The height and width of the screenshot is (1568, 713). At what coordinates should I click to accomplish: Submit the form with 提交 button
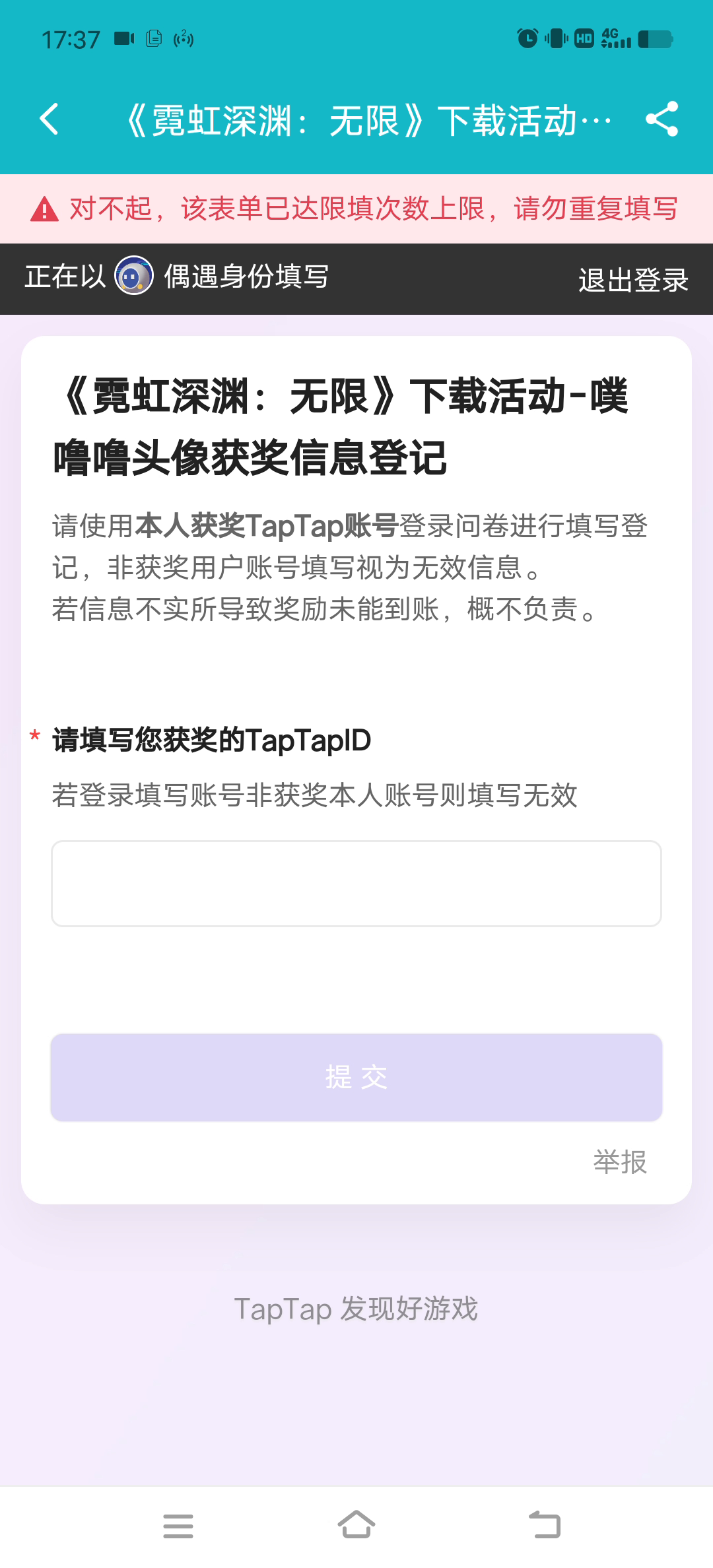click(x=356, y=1078)
